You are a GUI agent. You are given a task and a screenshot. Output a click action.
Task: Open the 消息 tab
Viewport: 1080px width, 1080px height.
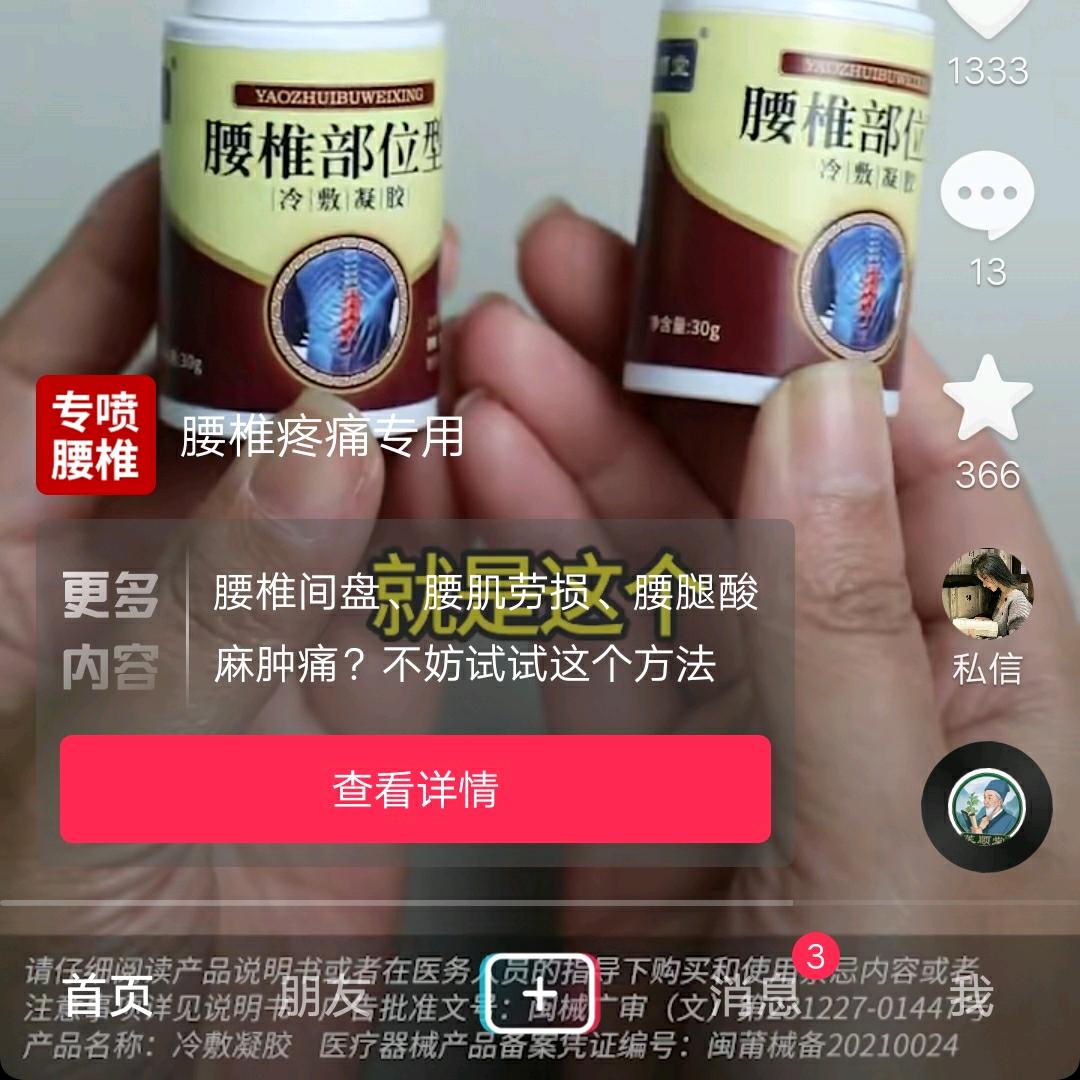pyautogui.click(x=755, y=993)
